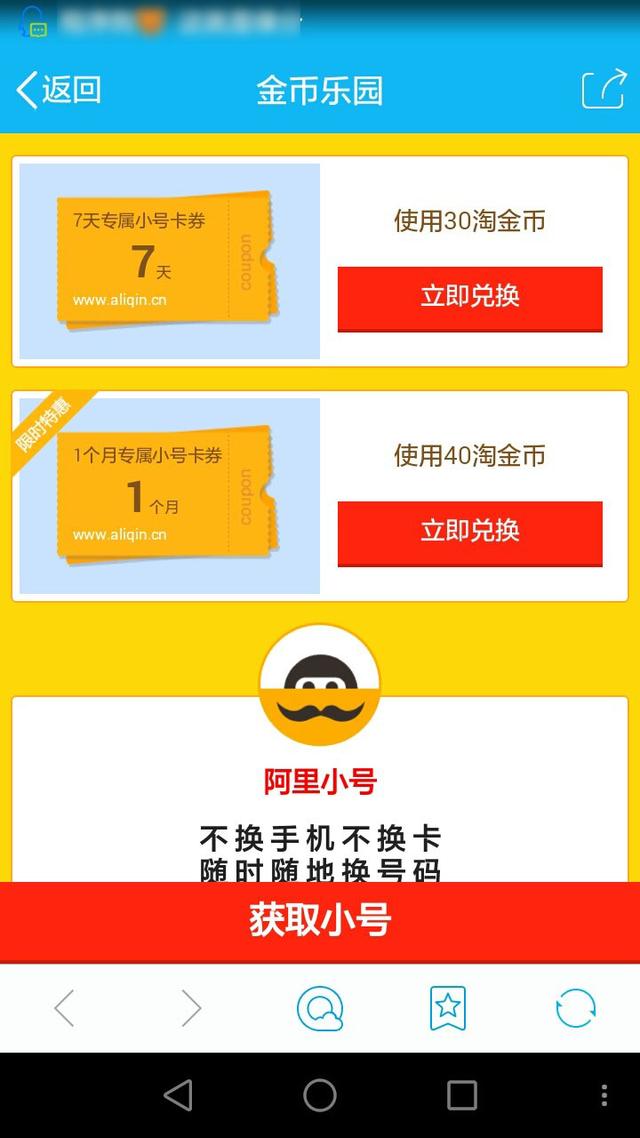Redeem the 7天 coupon with 立即兑换
The width and height of the screenshot is (640, 1138).
click(469, 297)
